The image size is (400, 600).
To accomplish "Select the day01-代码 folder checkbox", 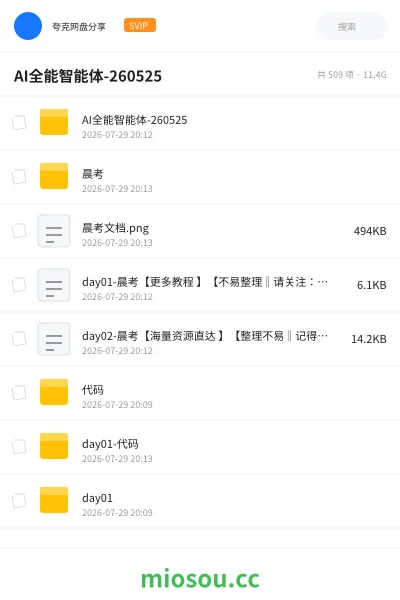I will tap(19, 447).
